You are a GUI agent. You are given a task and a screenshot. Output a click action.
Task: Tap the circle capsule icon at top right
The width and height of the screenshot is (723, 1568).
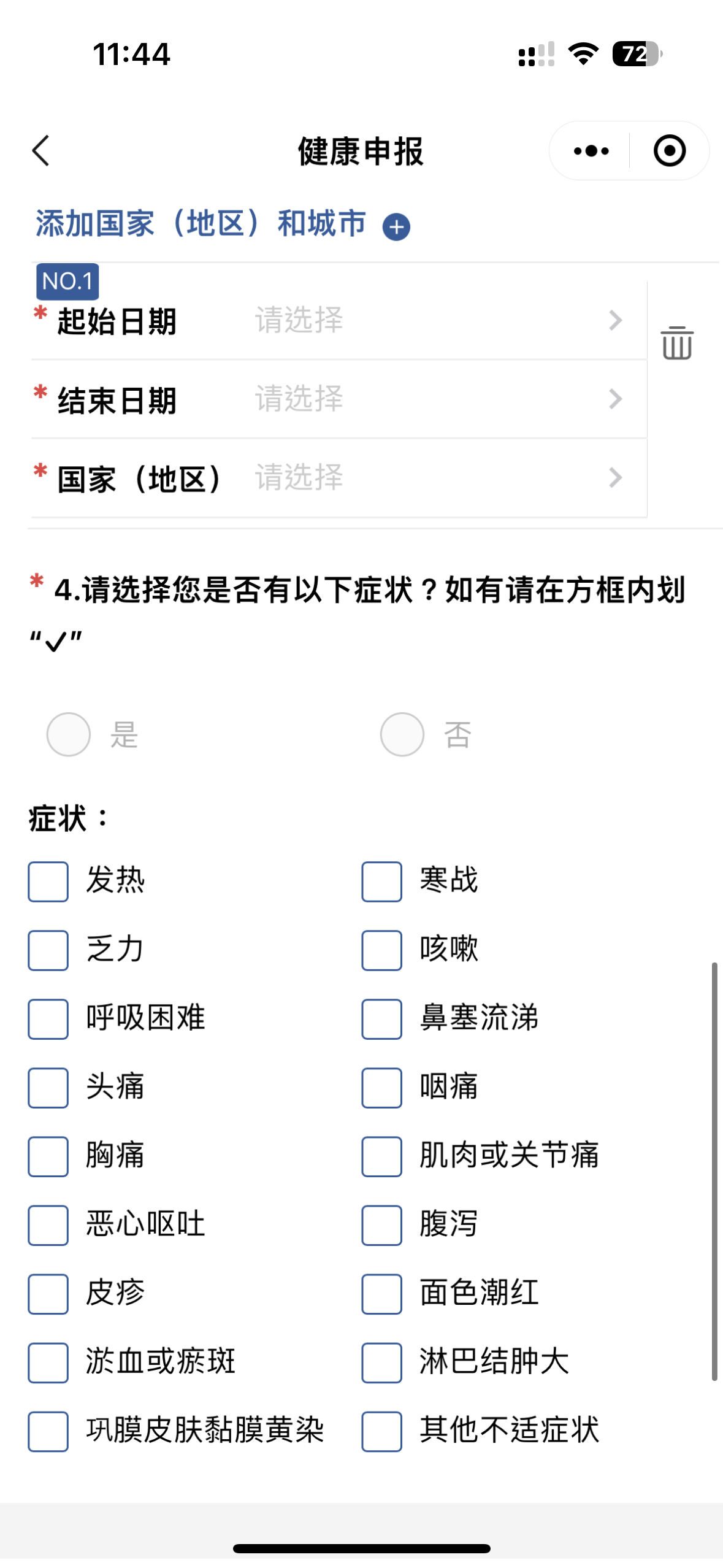point(669,150)
